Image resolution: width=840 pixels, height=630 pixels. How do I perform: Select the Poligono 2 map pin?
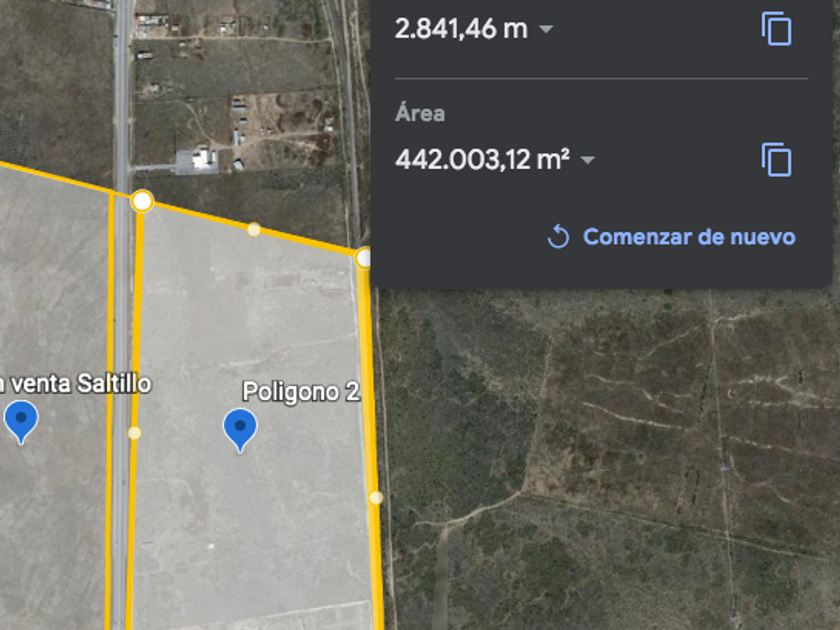pos(240,428)
